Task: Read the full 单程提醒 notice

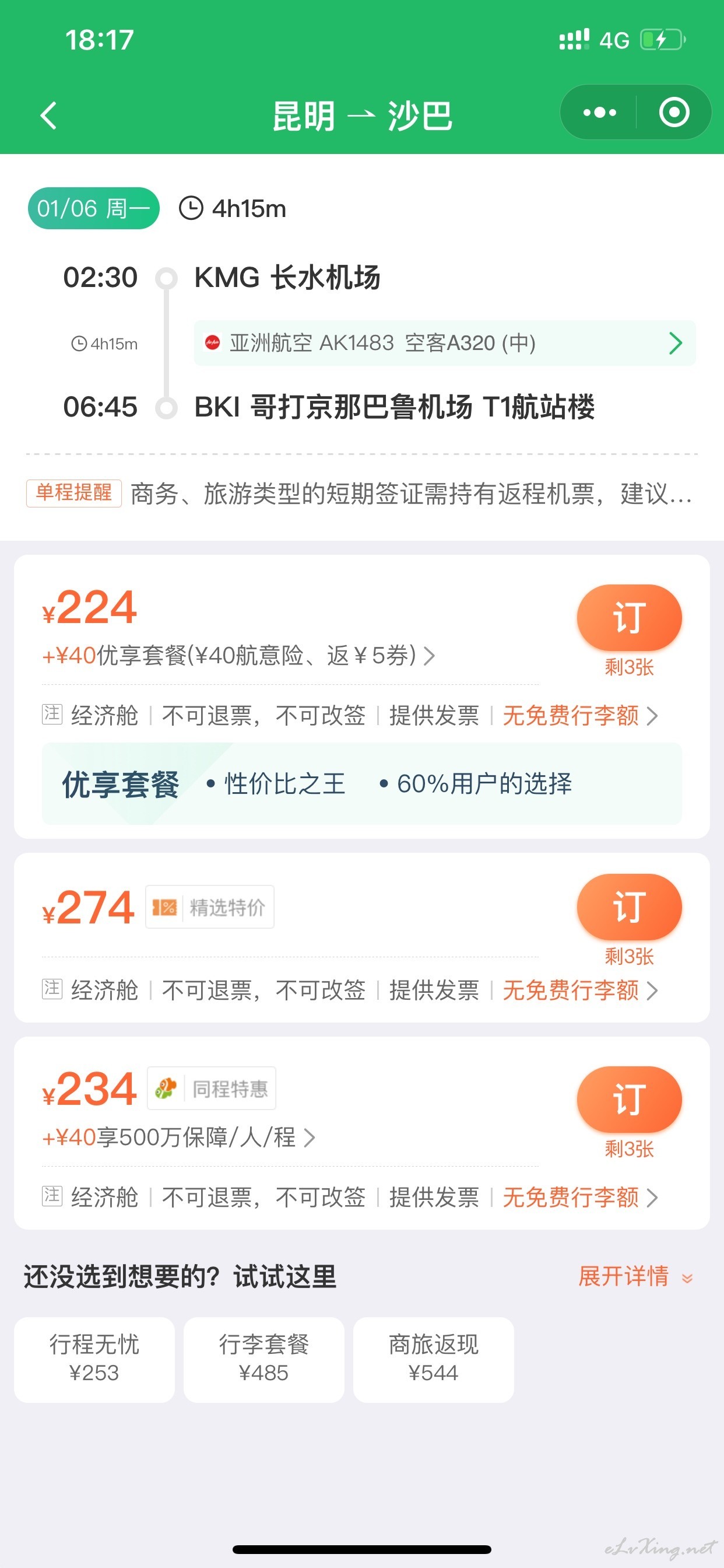Action: (x=360, y=493)
